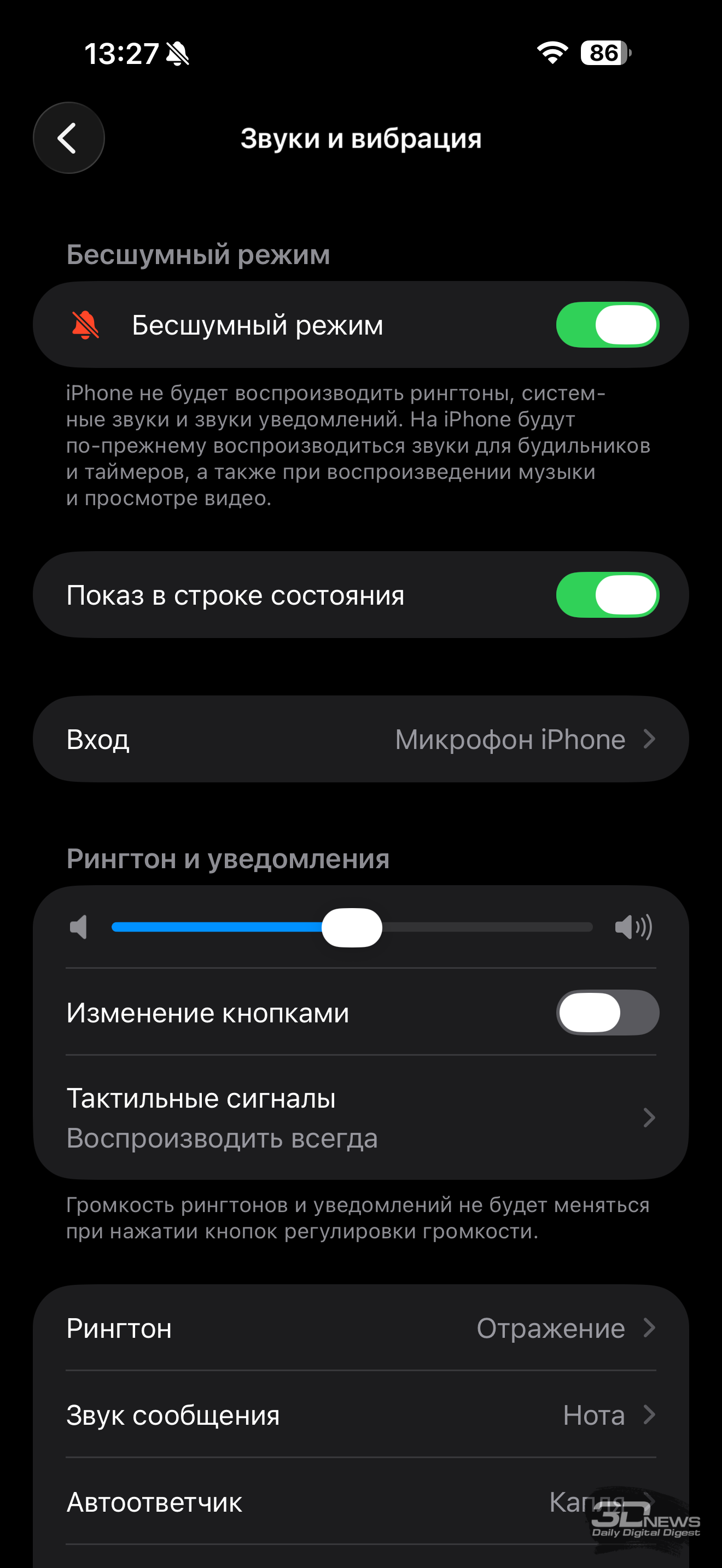Go back from Звуки и вибрация
Screen dimensions: 722x1568
68,138
